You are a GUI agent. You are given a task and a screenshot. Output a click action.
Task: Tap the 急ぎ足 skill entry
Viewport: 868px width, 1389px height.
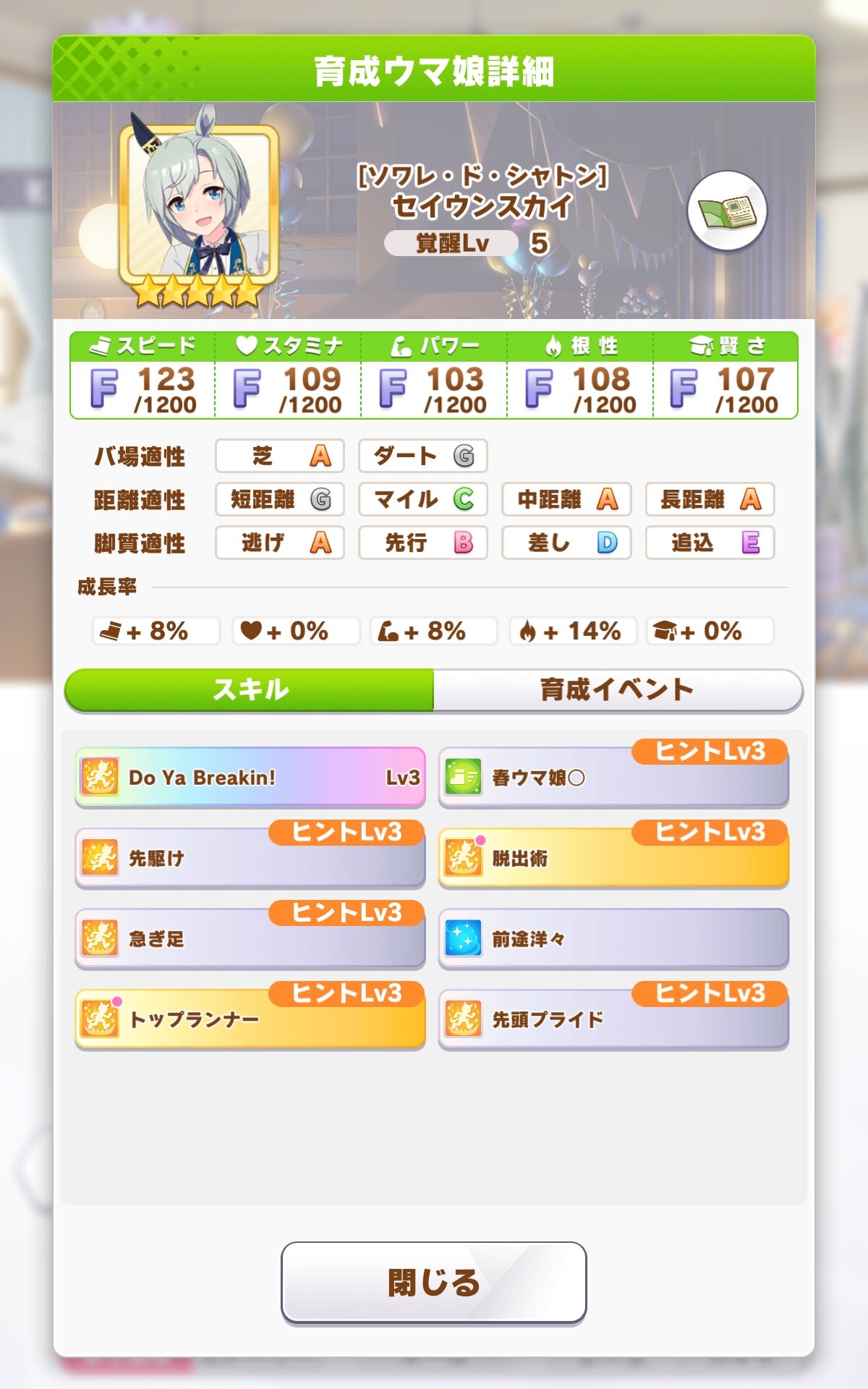pos(250,938)
